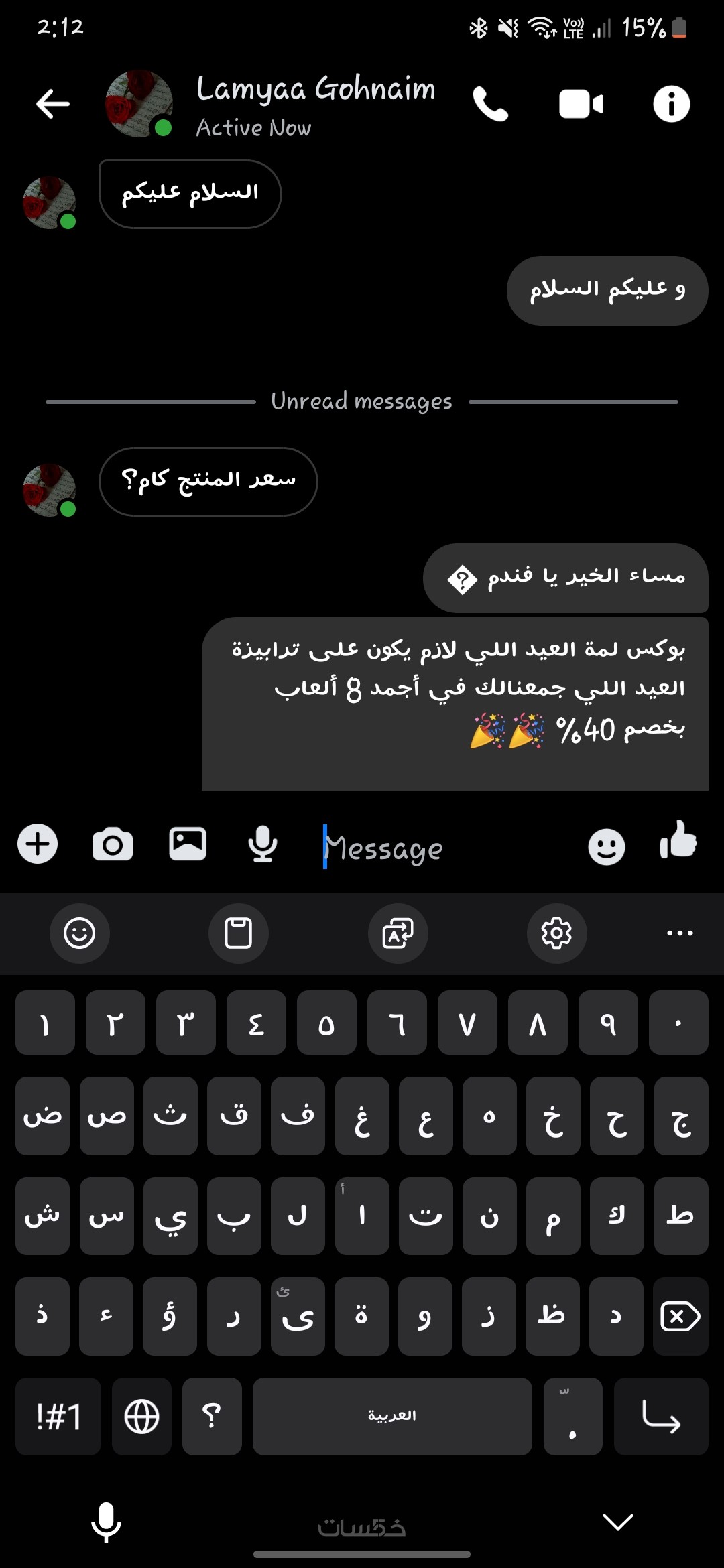Start a video call with Lamyaa

(581, 105)
